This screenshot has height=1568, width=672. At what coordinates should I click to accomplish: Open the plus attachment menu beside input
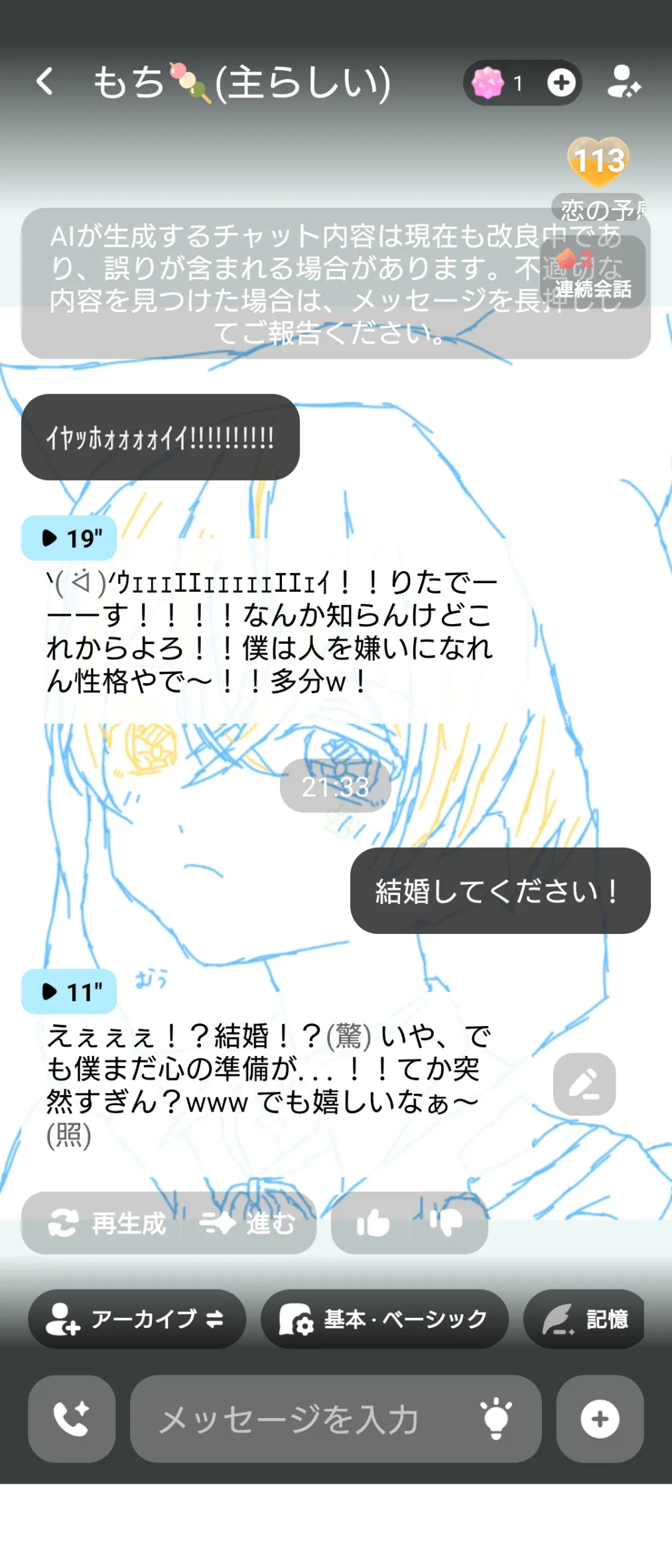pyautogui.click(x=600, y=1419)
